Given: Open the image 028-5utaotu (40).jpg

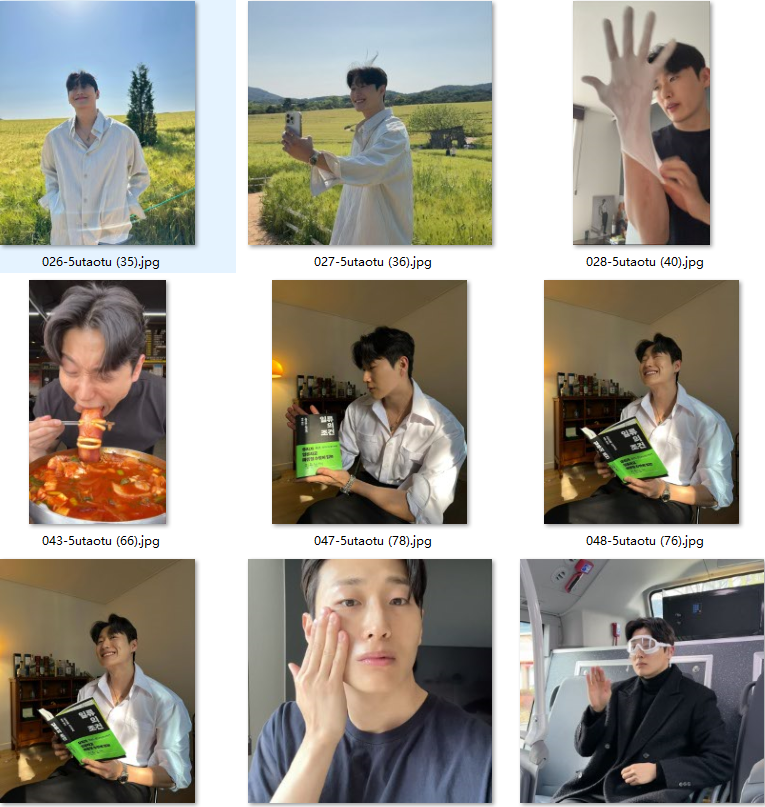Looking at the screenshot, I should [x=641, y=123].
